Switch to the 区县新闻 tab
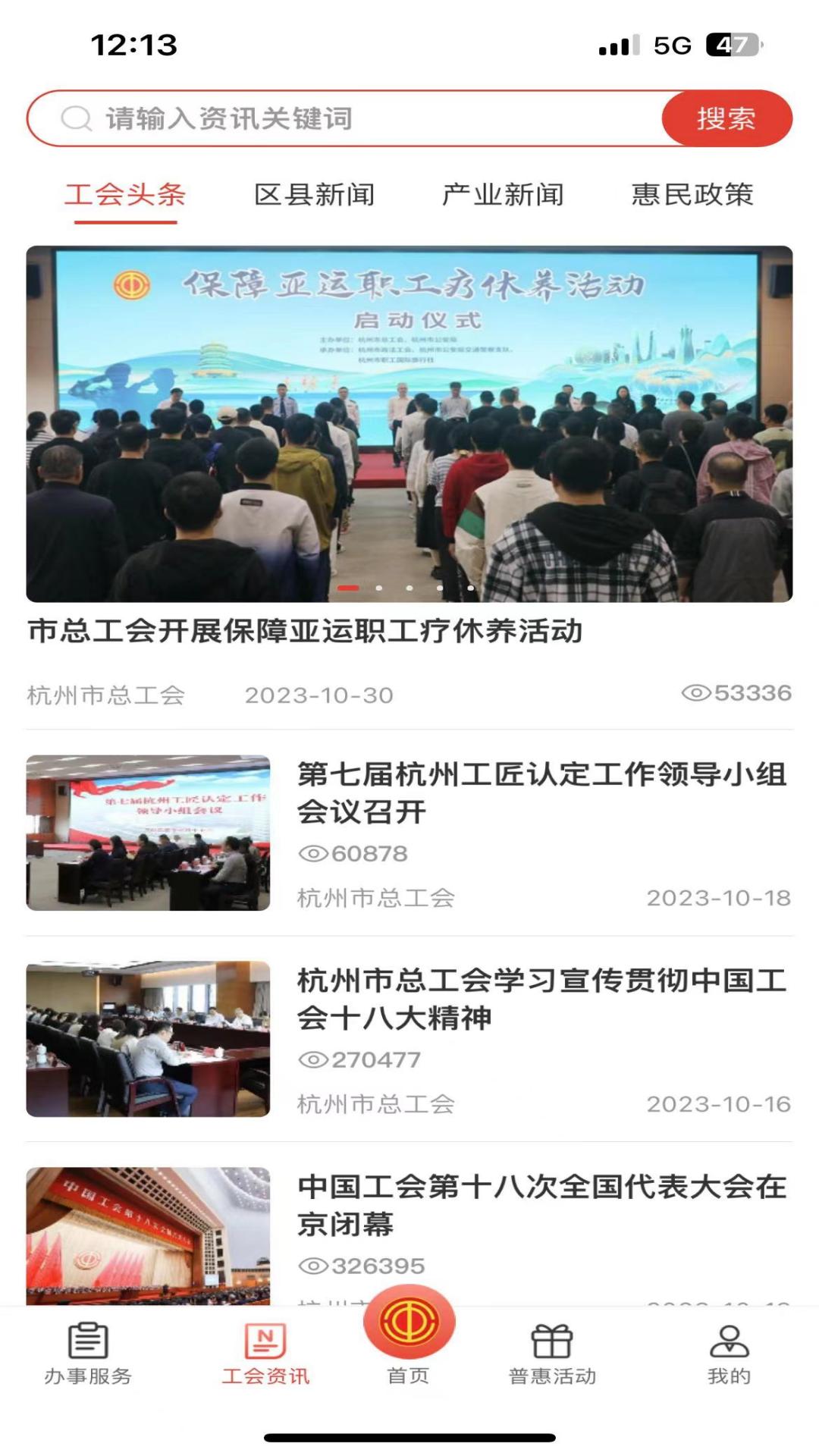This screenshot has height=1456, width=819. coord(315,195)
